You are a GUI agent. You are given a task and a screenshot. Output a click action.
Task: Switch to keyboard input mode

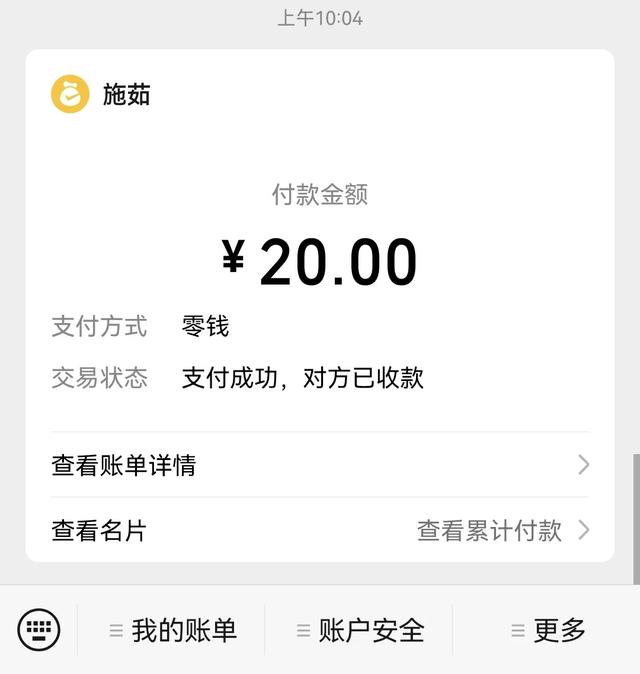click(39, 630)
